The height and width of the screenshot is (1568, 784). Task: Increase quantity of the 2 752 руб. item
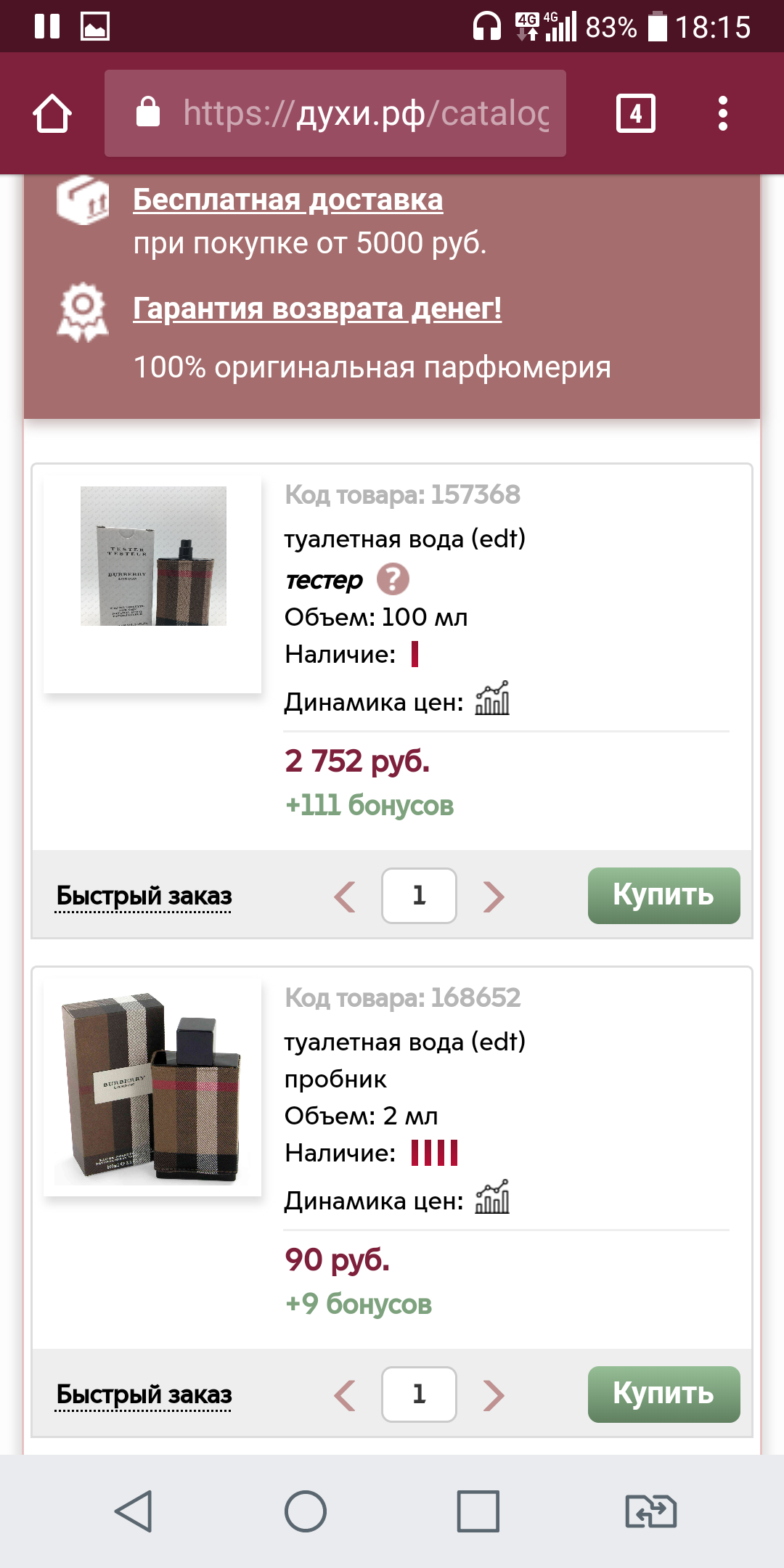pos(494,896)
